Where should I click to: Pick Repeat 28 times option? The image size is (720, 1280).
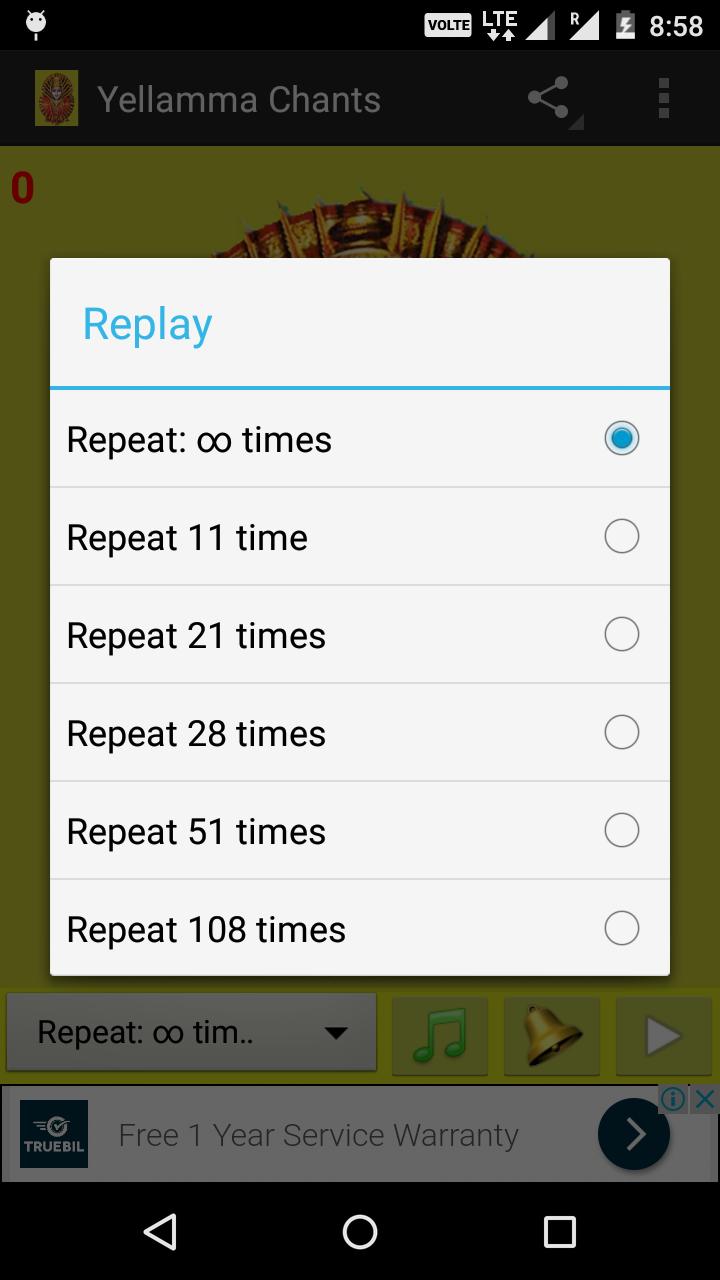click(x=360, y=733)
